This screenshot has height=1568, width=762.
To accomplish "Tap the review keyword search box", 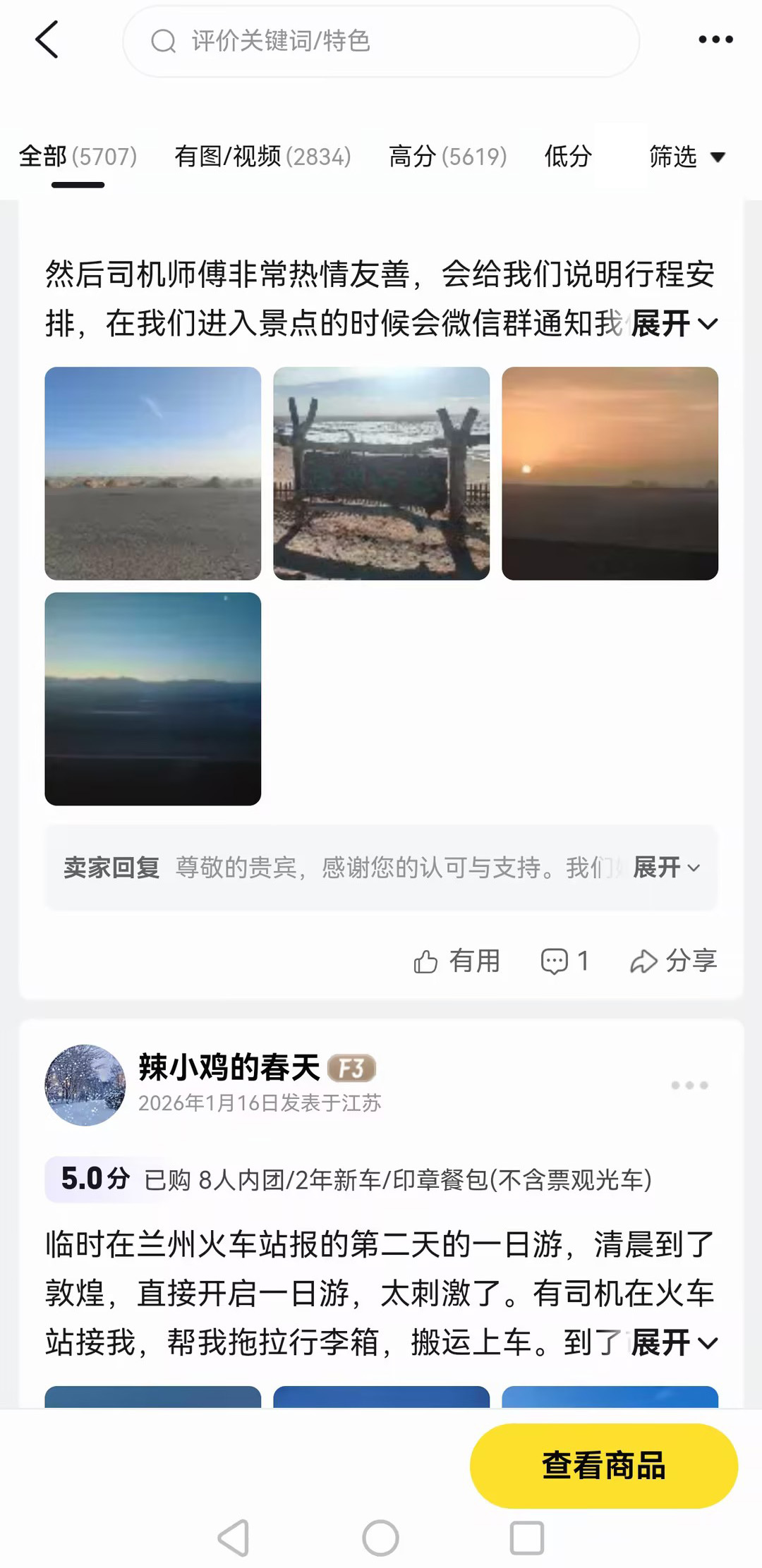I will tap(381, 41).
